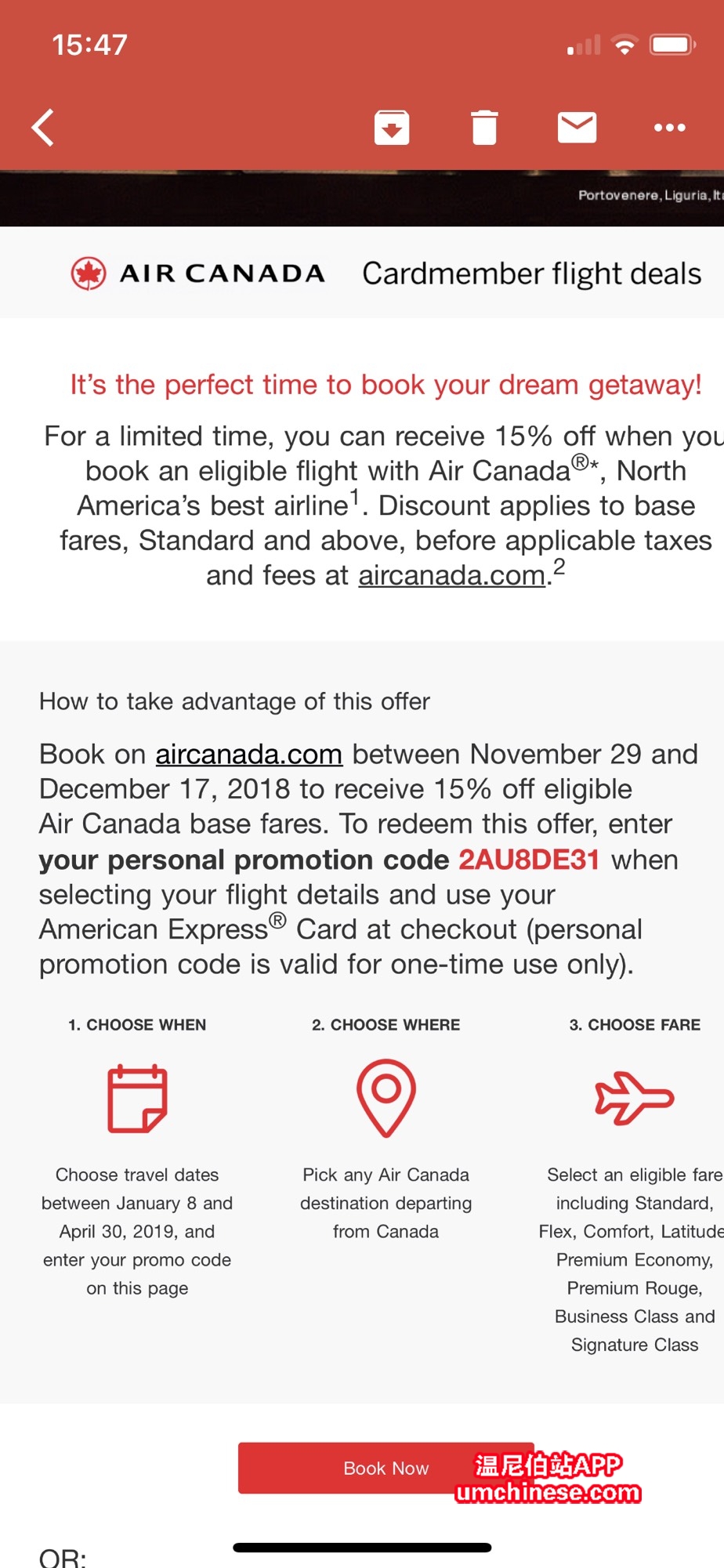The image size is (724, 1568).
Task: Delete this email with the trash icon
Action: (484, 128)
